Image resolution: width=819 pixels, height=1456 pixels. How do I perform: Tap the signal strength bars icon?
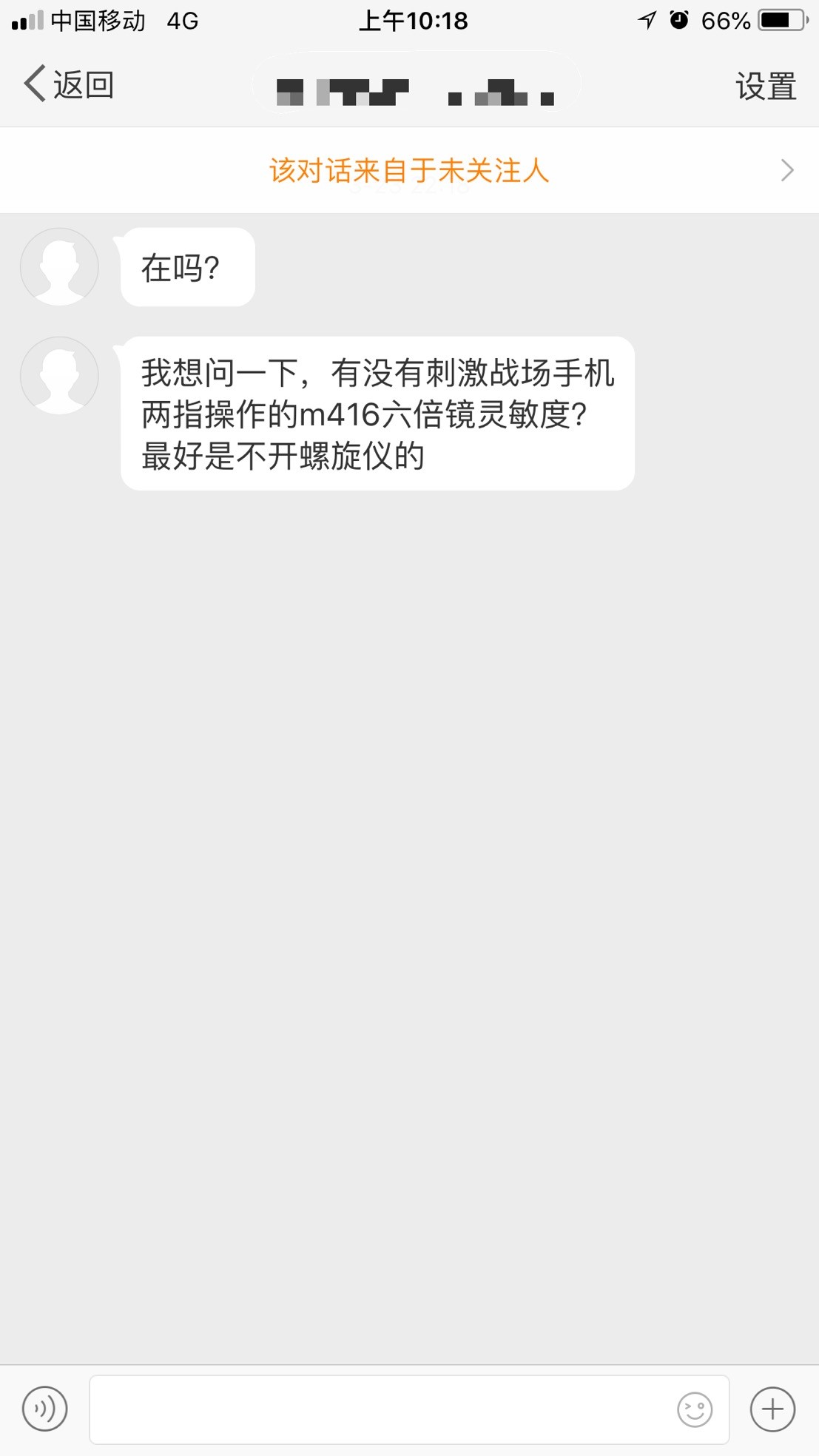click(x=28, y=21)
